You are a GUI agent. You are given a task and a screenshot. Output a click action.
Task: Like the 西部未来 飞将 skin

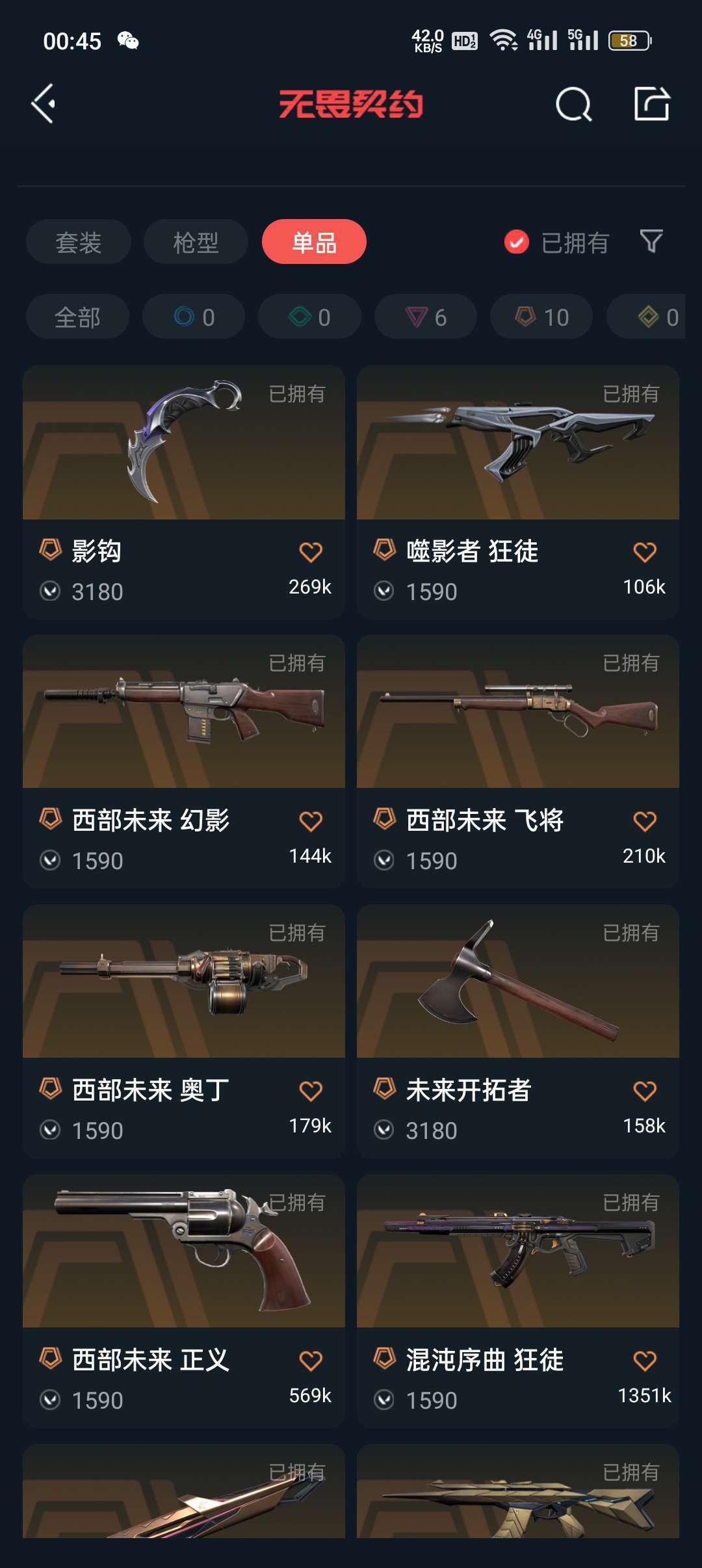coord(645,821)
